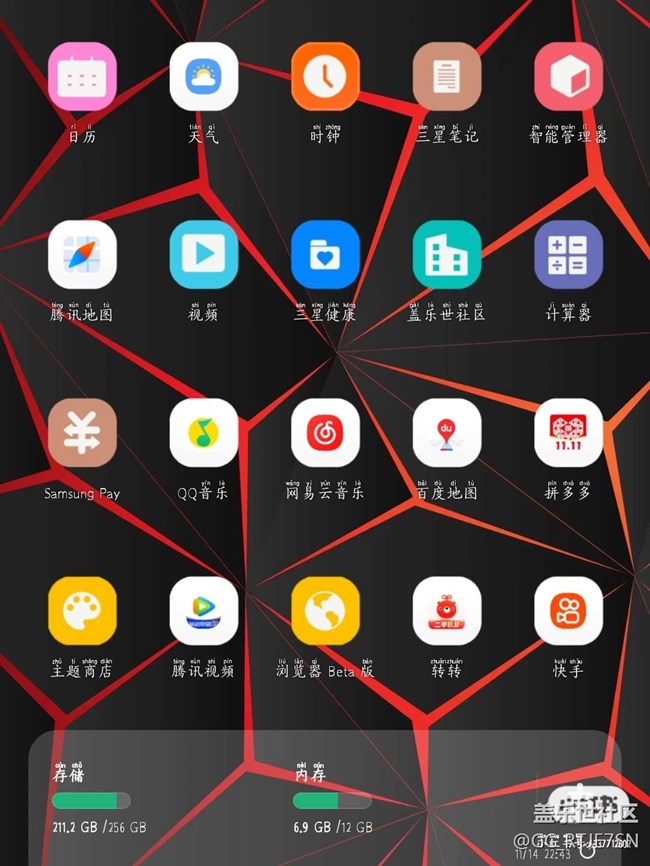This screenshot has width=650, height=866.
Task: Open 三星笔记 notes app
Action: 447,77
